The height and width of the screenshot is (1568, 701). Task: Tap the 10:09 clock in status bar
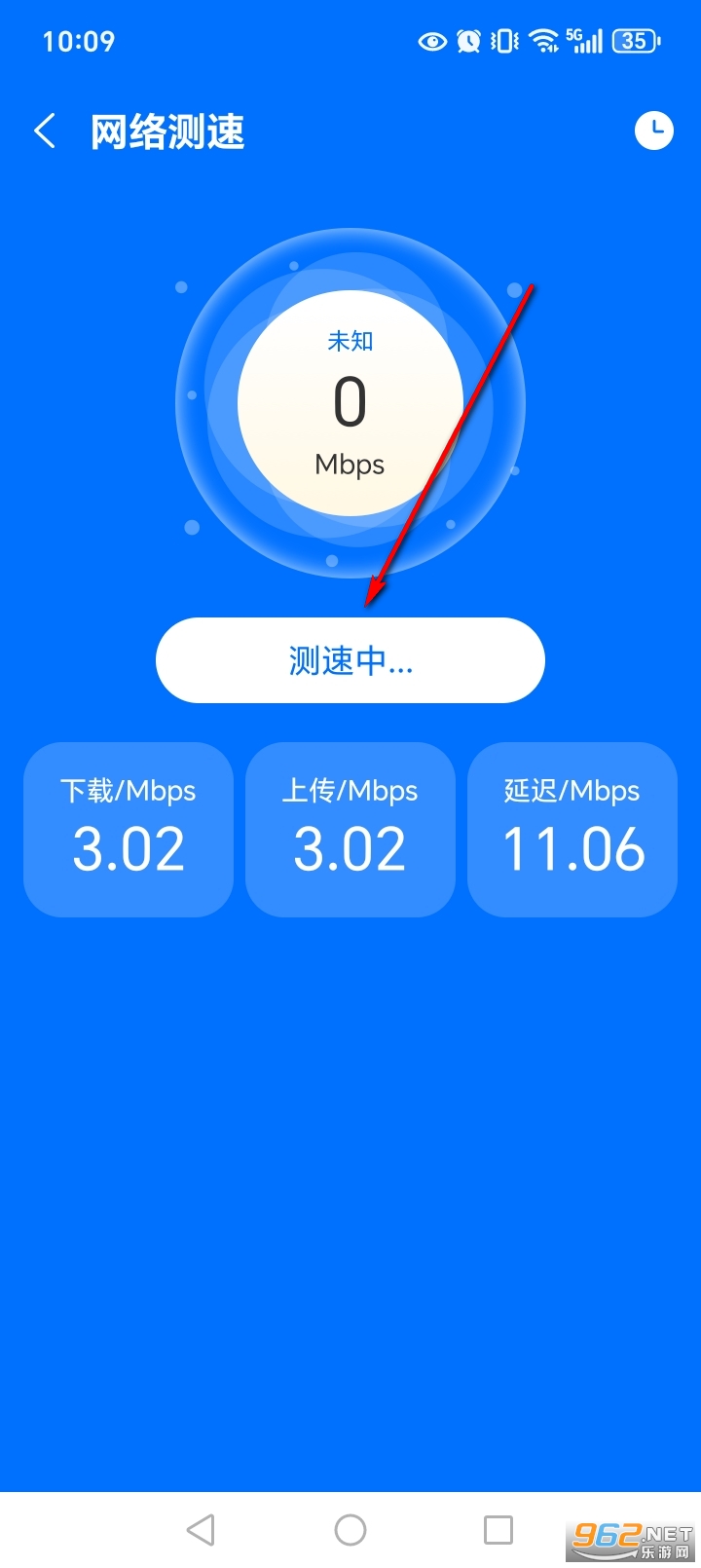(80, 41)
